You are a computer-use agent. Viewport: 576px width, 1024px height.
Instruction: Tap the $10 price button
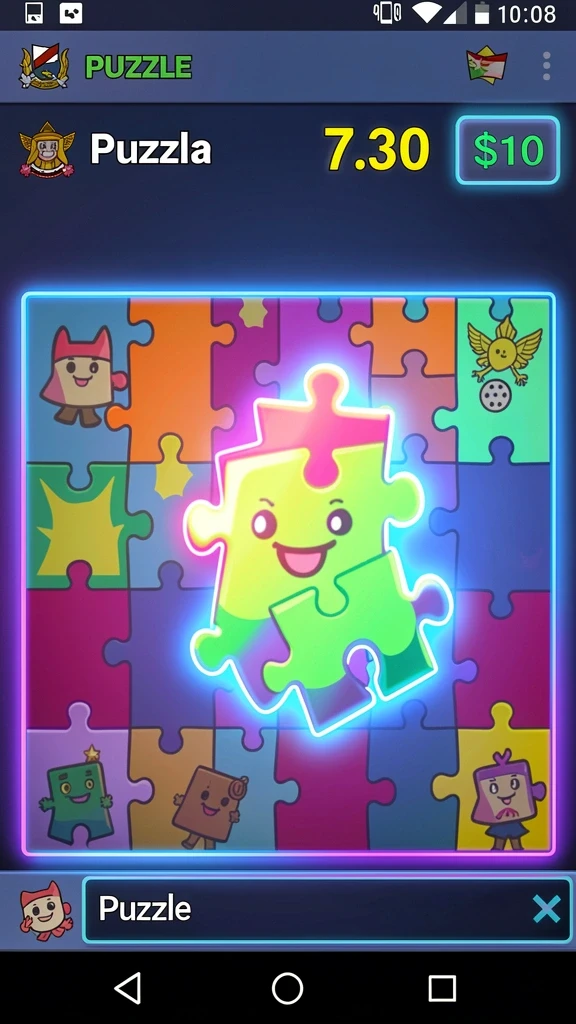(507, 150)
